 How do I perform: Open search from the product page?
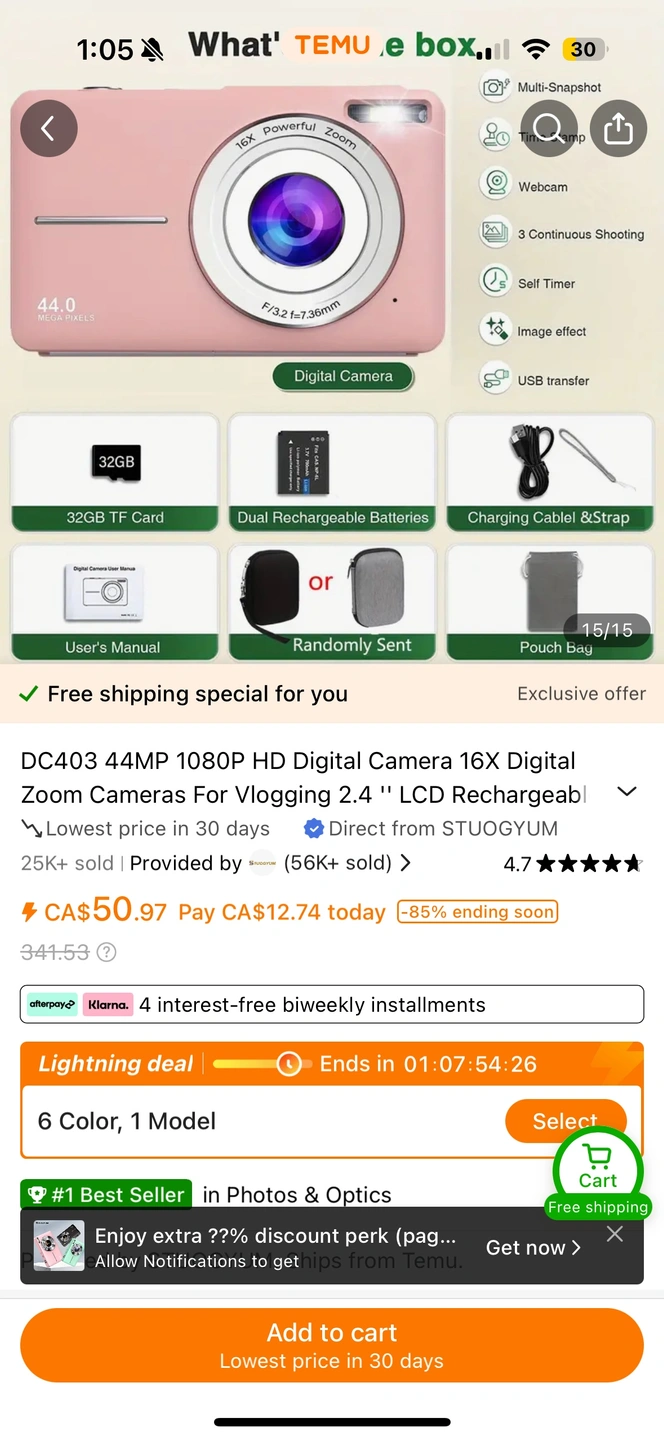point(548,128)
